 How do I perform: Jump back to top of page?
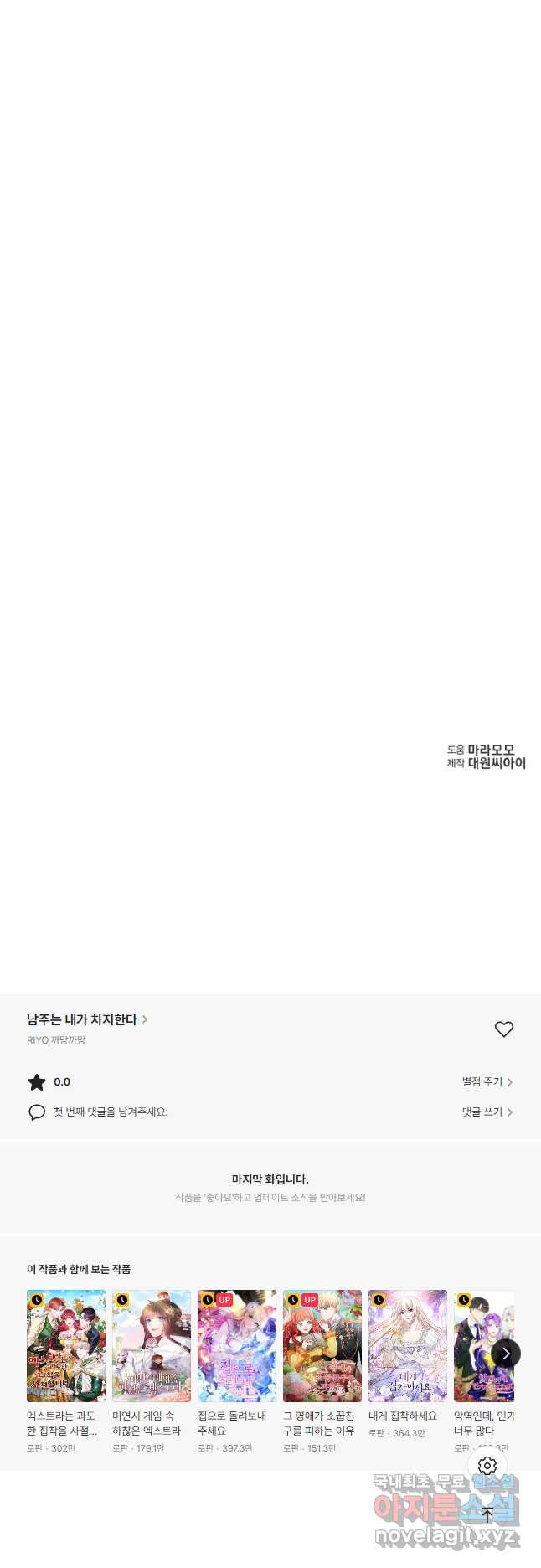[487, 1514]
